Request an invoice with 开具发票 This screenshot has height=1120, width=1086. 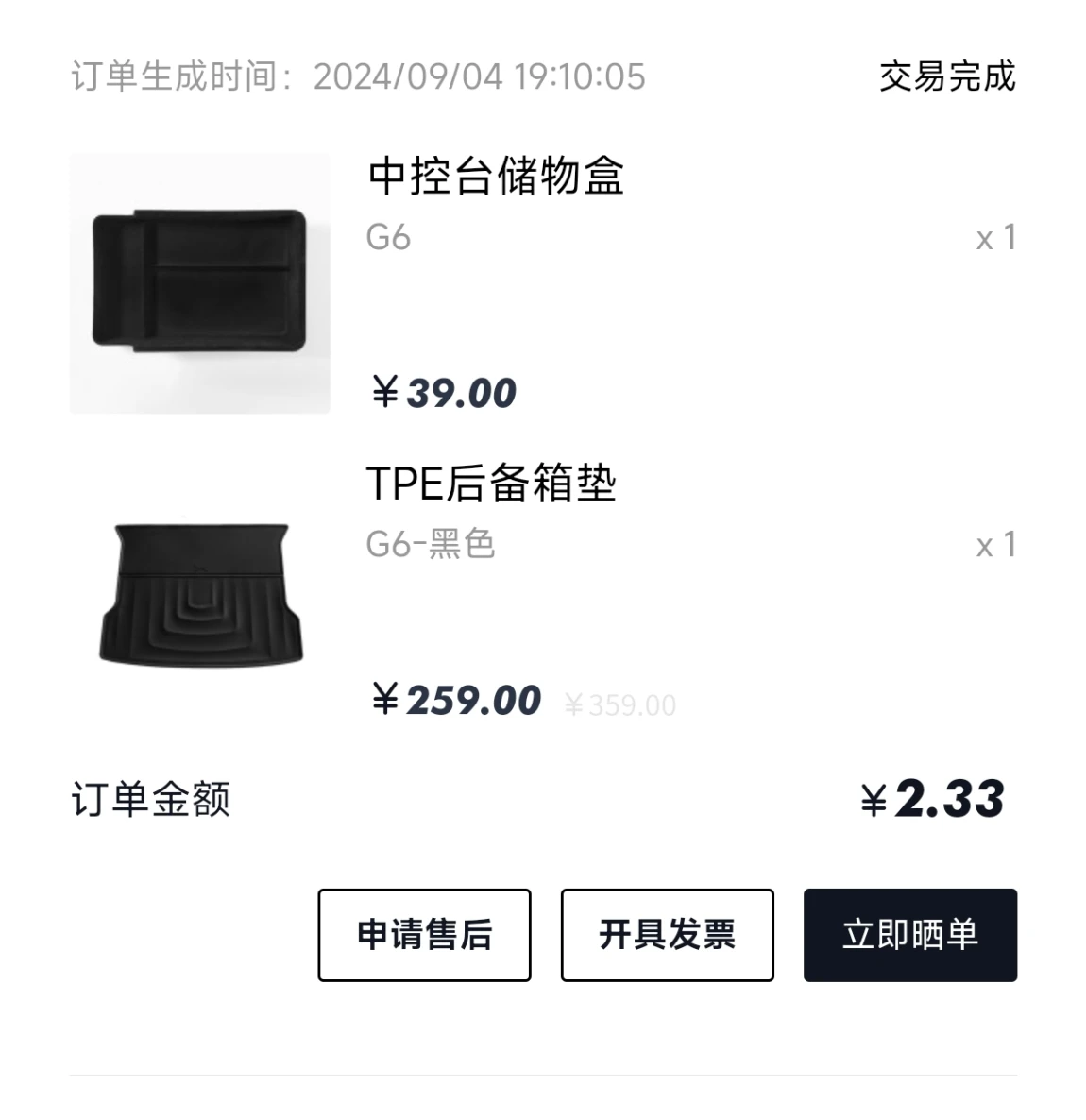click(668, 935)
